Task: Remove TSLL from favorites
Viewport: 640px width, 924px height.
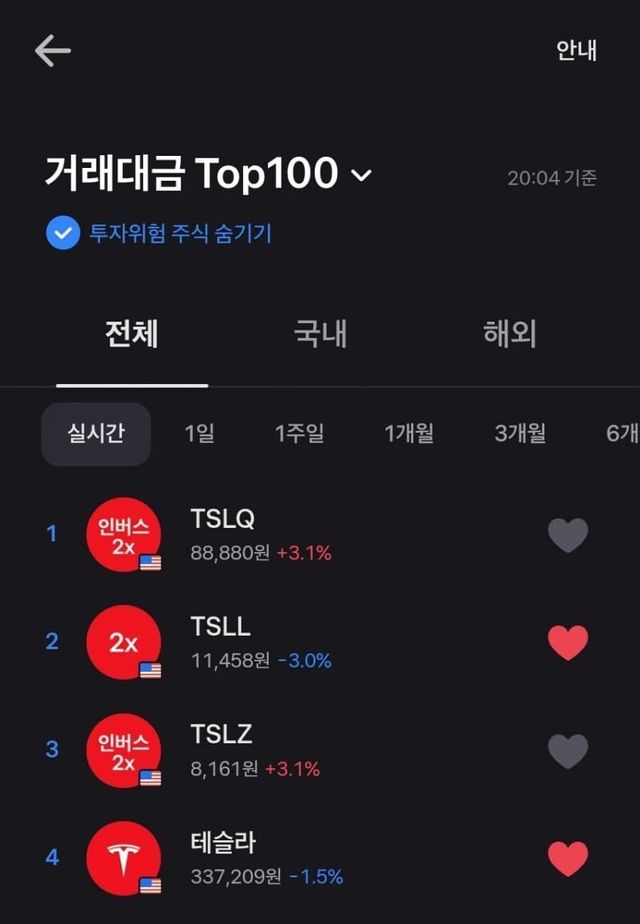Action: [568, 643]
